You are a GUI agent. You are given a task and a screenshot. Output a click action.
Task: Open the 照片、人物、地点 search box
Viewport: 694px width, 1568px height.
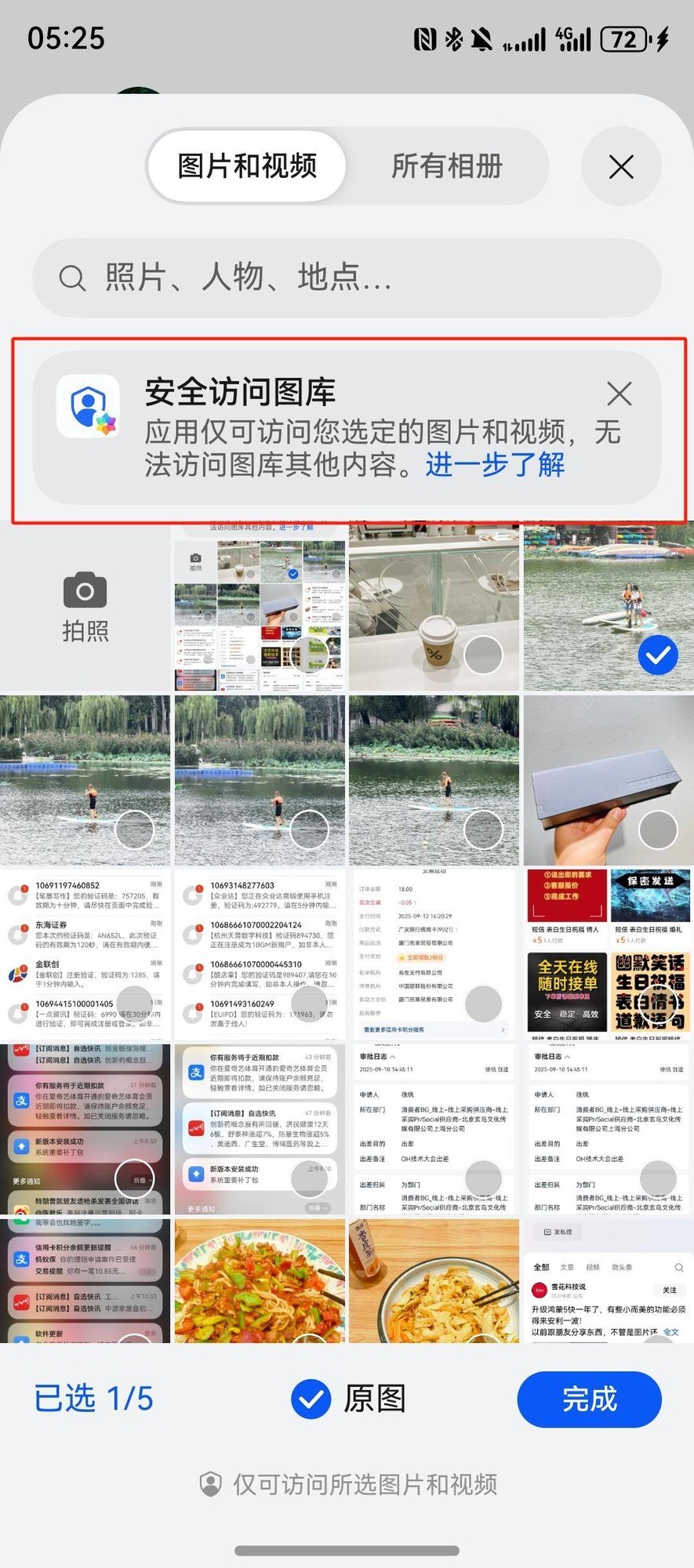(347, 278)
